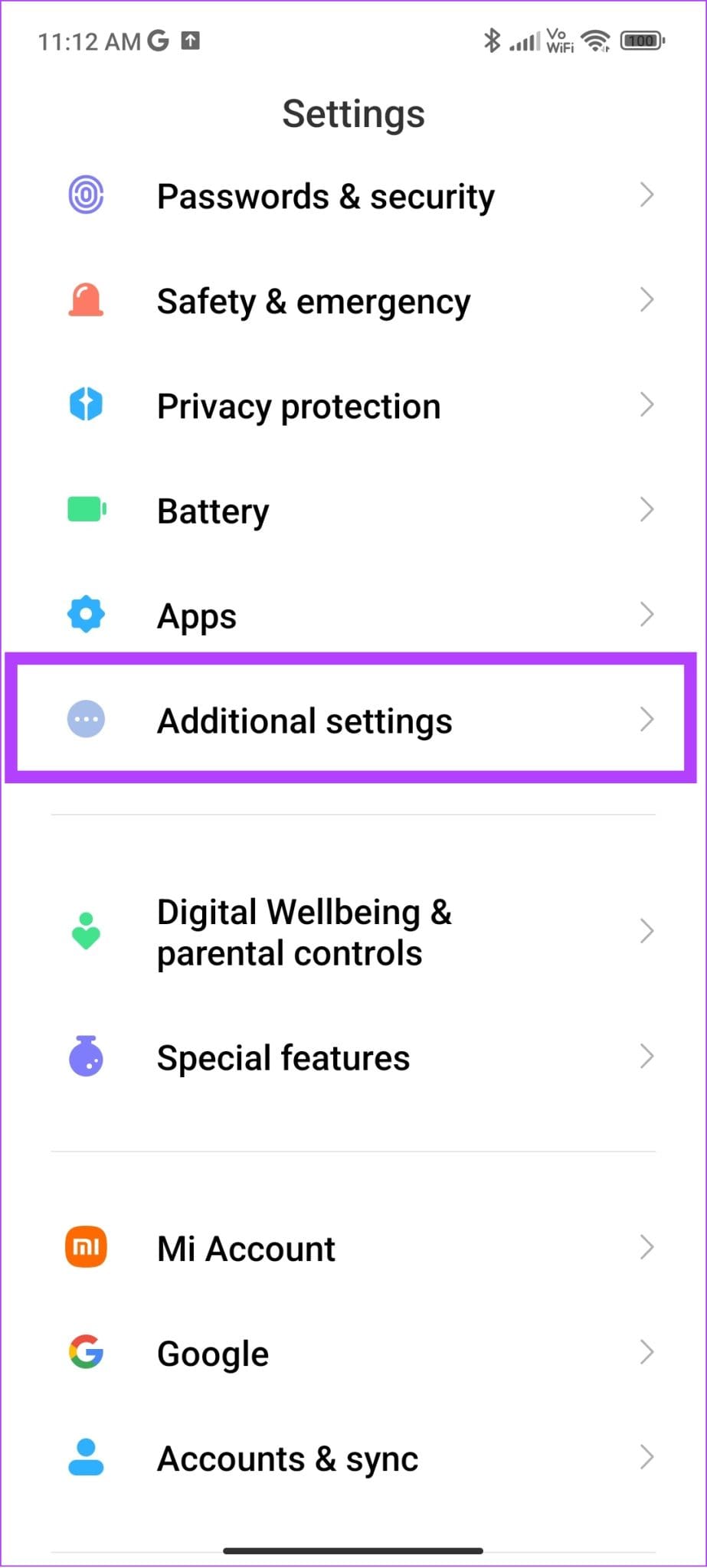Tap the Digital Wellbeing heart icon

85,931
